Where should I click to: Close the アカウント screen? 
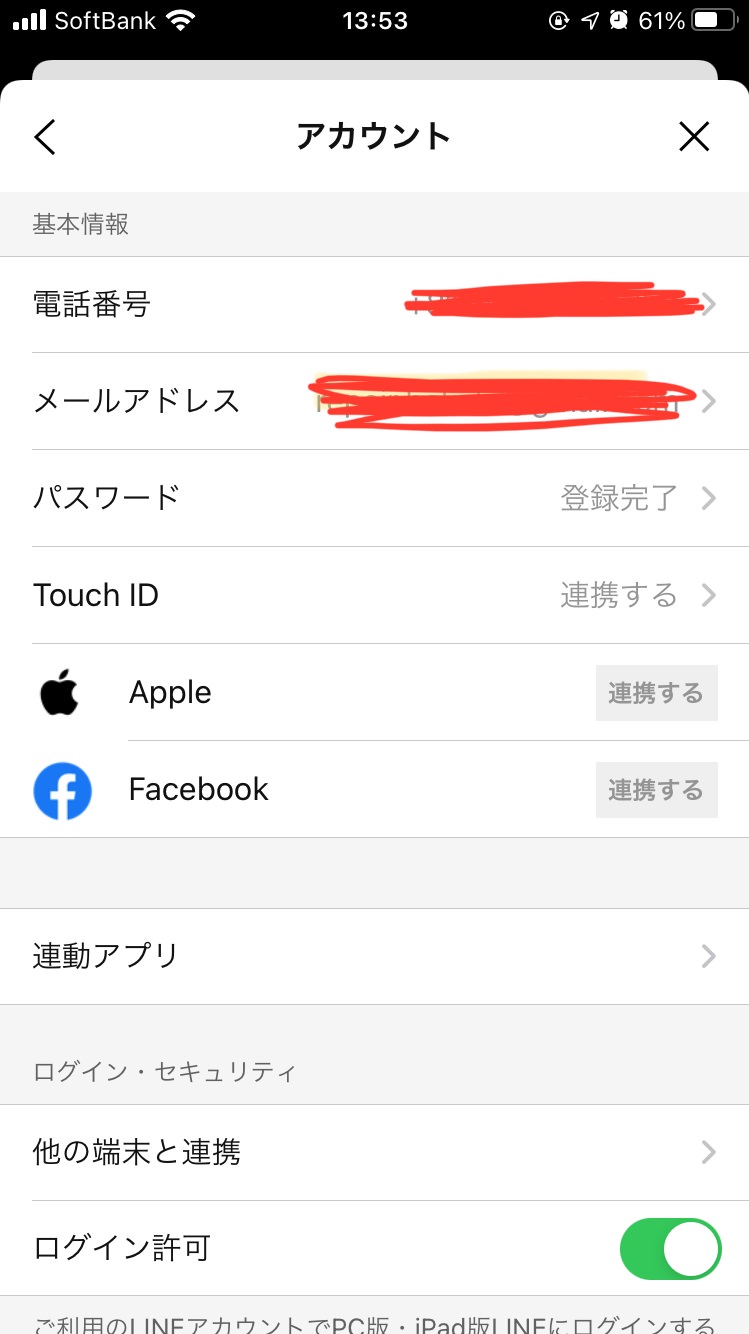pyautogui.click(x=693, y=137)
